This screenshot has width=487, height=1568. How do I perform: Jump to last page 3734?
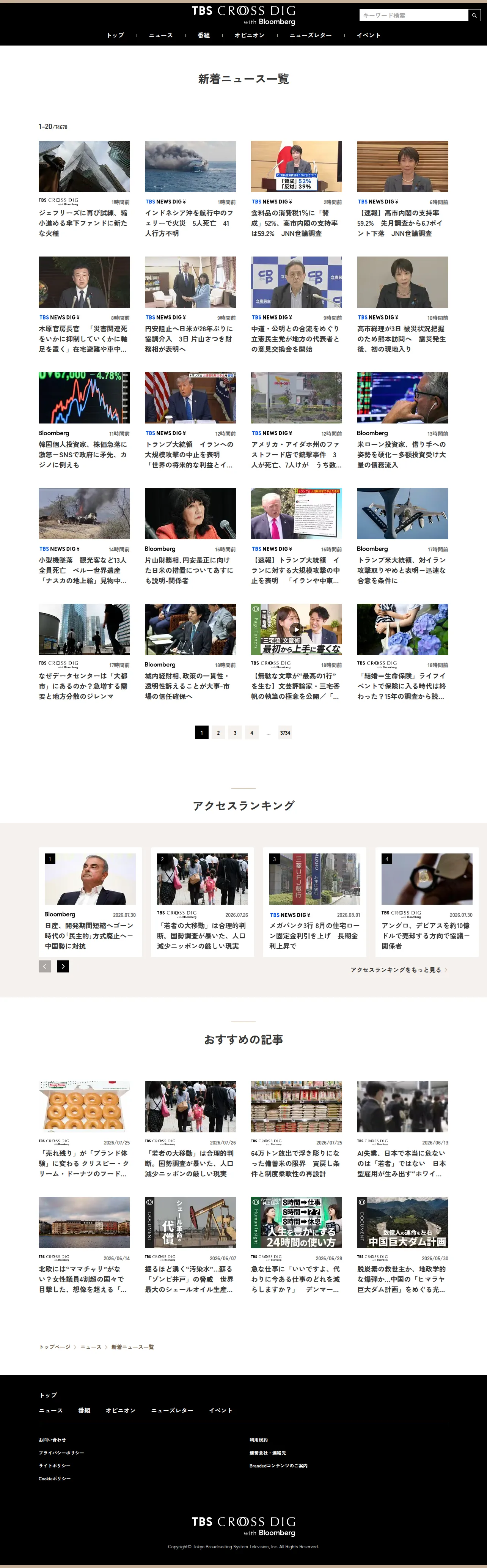pos(285,732)
